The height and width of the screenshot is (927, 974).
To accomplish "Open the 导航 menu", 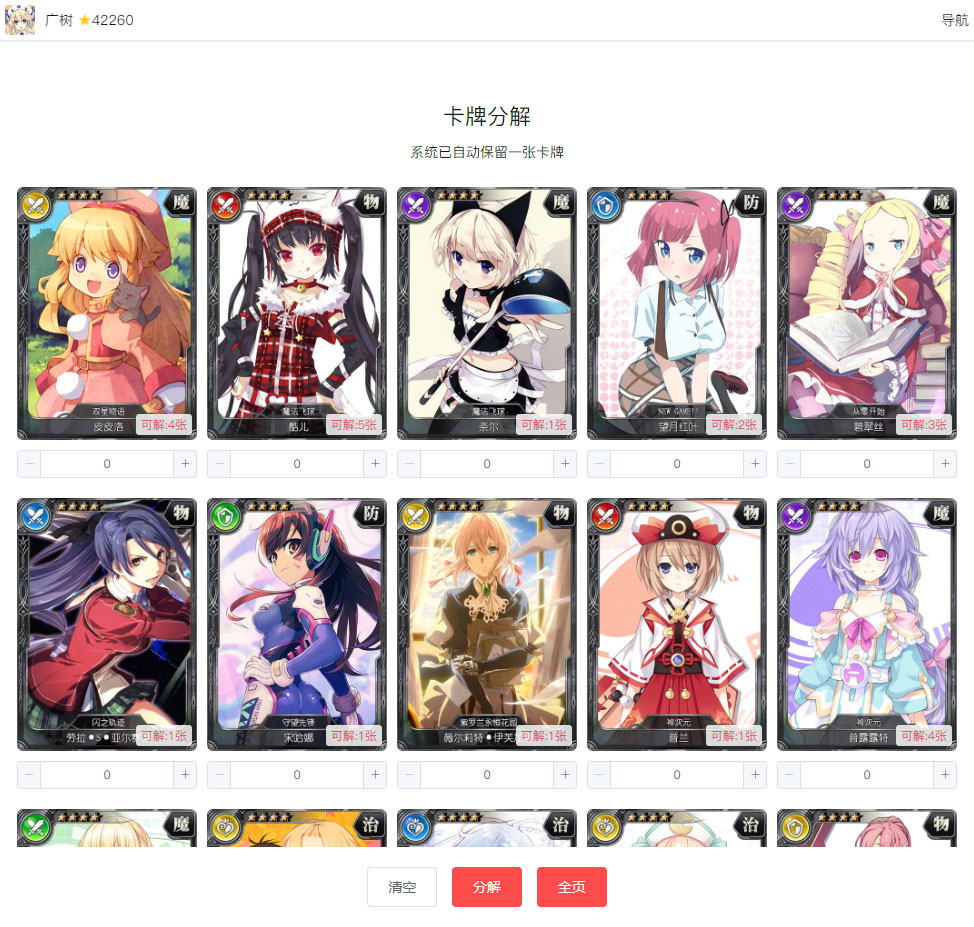I will 954,20.
